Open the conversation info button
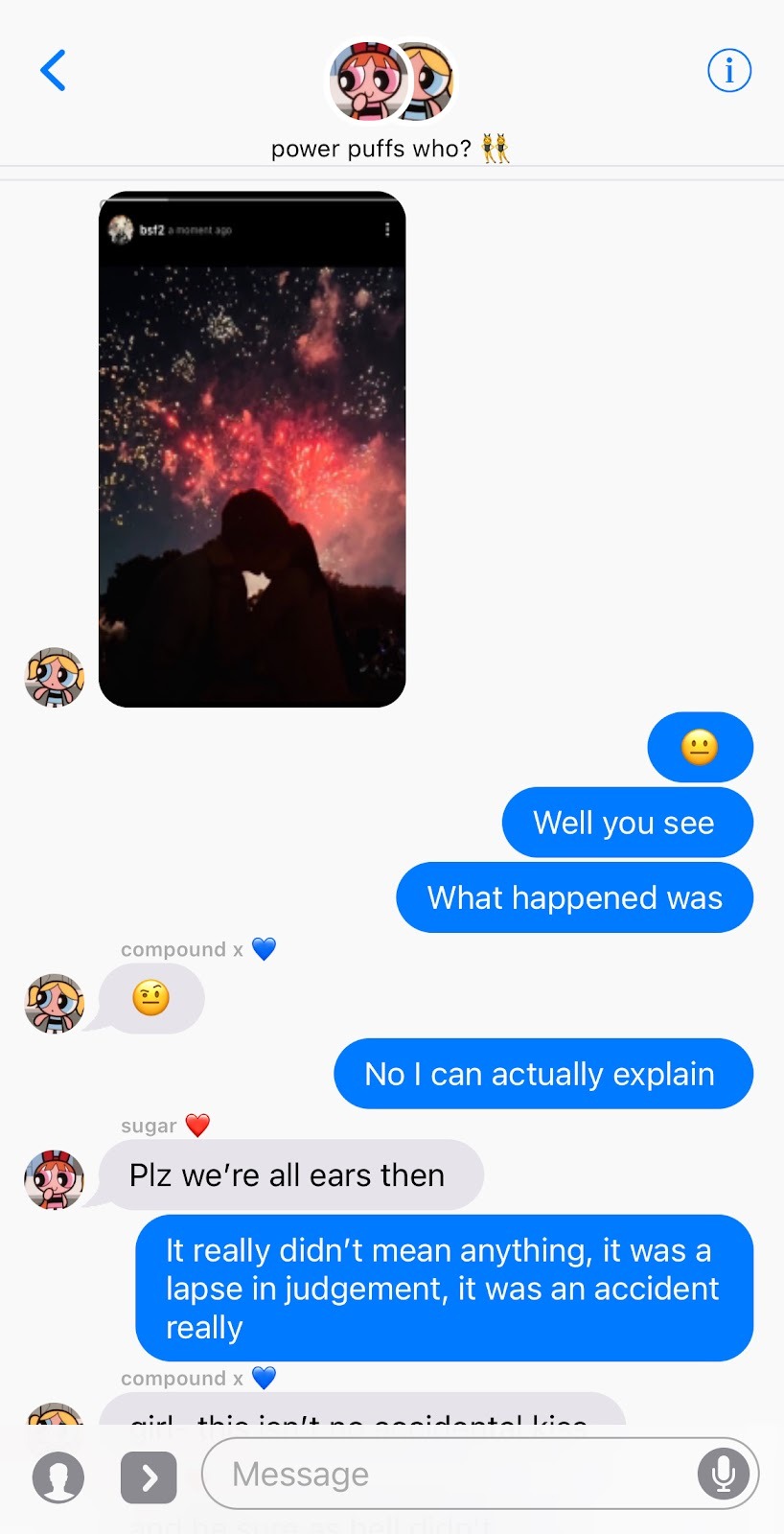Screen dimensions: 784x1534 pos(728,70)
